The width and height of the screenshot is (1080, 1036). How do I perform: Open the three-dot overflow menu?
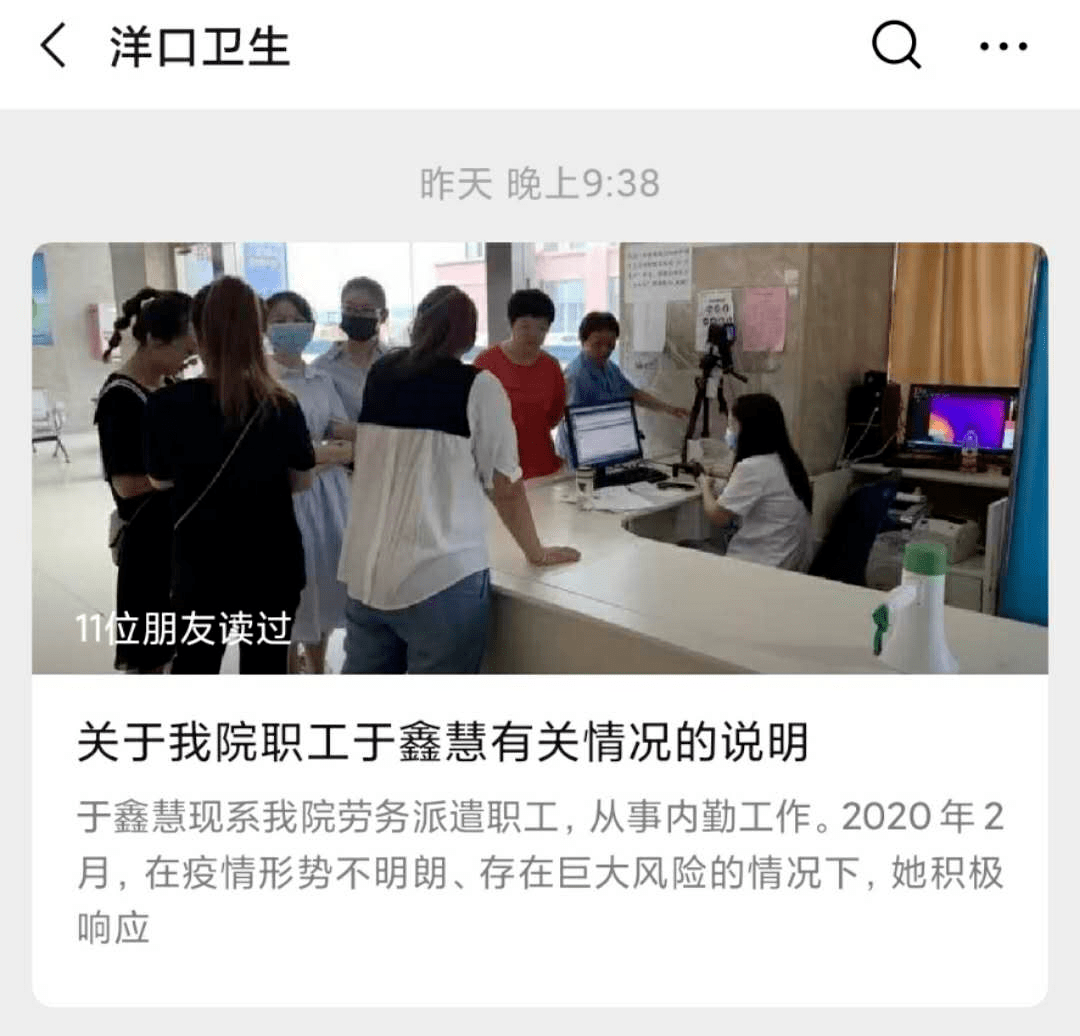1003,47
